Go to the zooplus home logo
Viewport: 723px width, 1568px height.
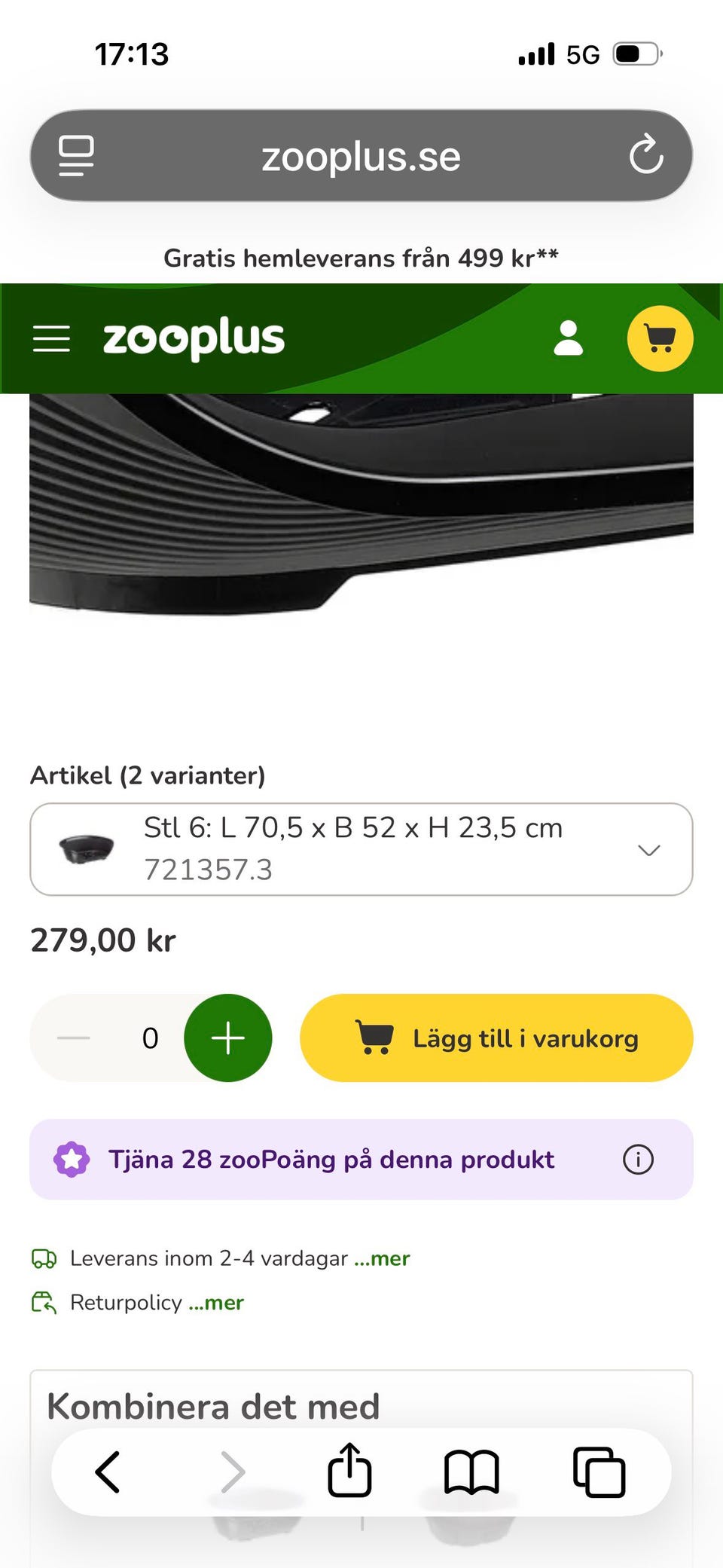[x=194, y=338]
